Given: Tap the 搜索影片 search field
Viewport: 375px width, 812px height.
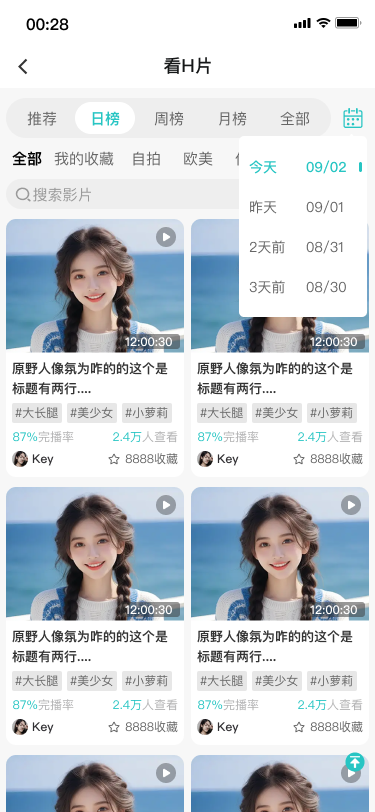Looking at the screenshot, I should [122, 194].
